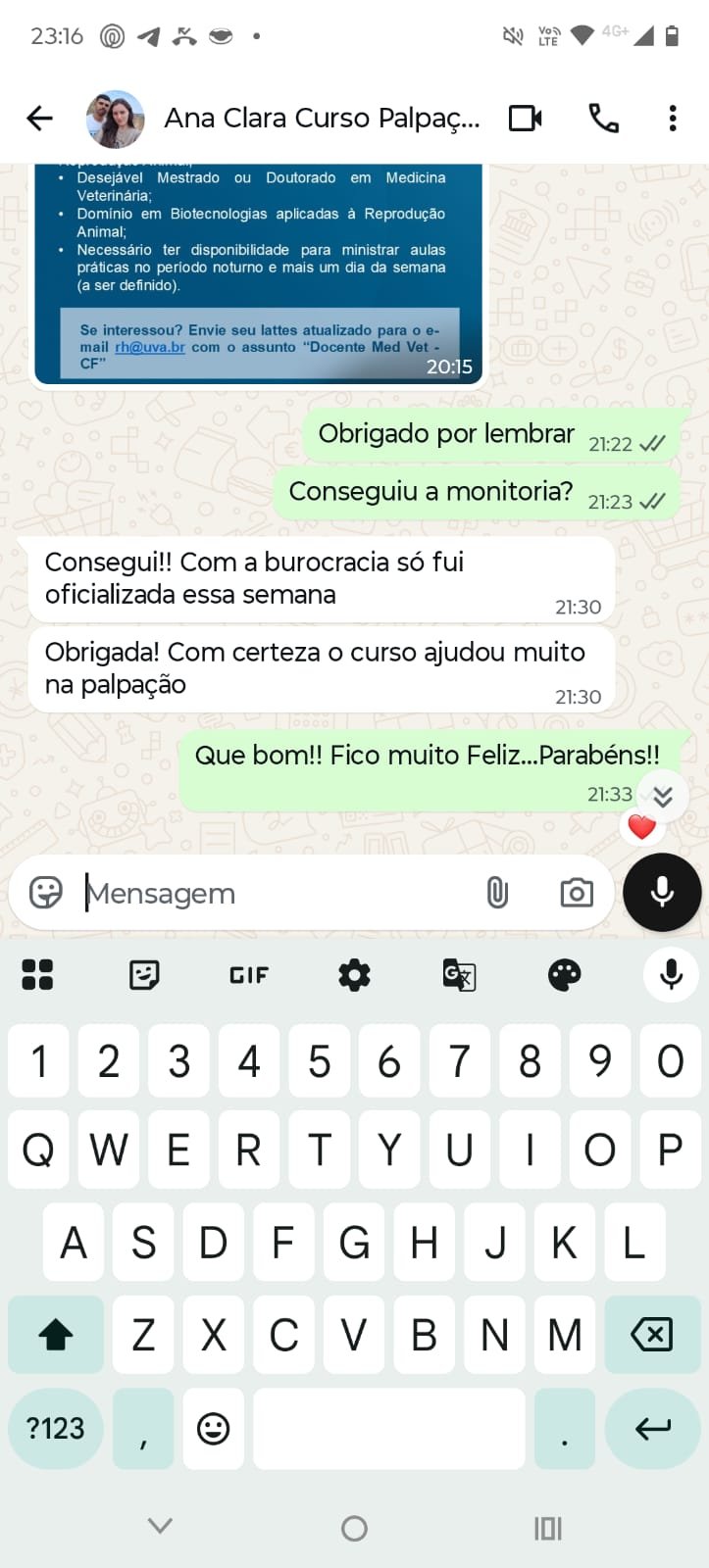
Task: Attach a file with the paperclip
Action: click(x=497, y=892)
